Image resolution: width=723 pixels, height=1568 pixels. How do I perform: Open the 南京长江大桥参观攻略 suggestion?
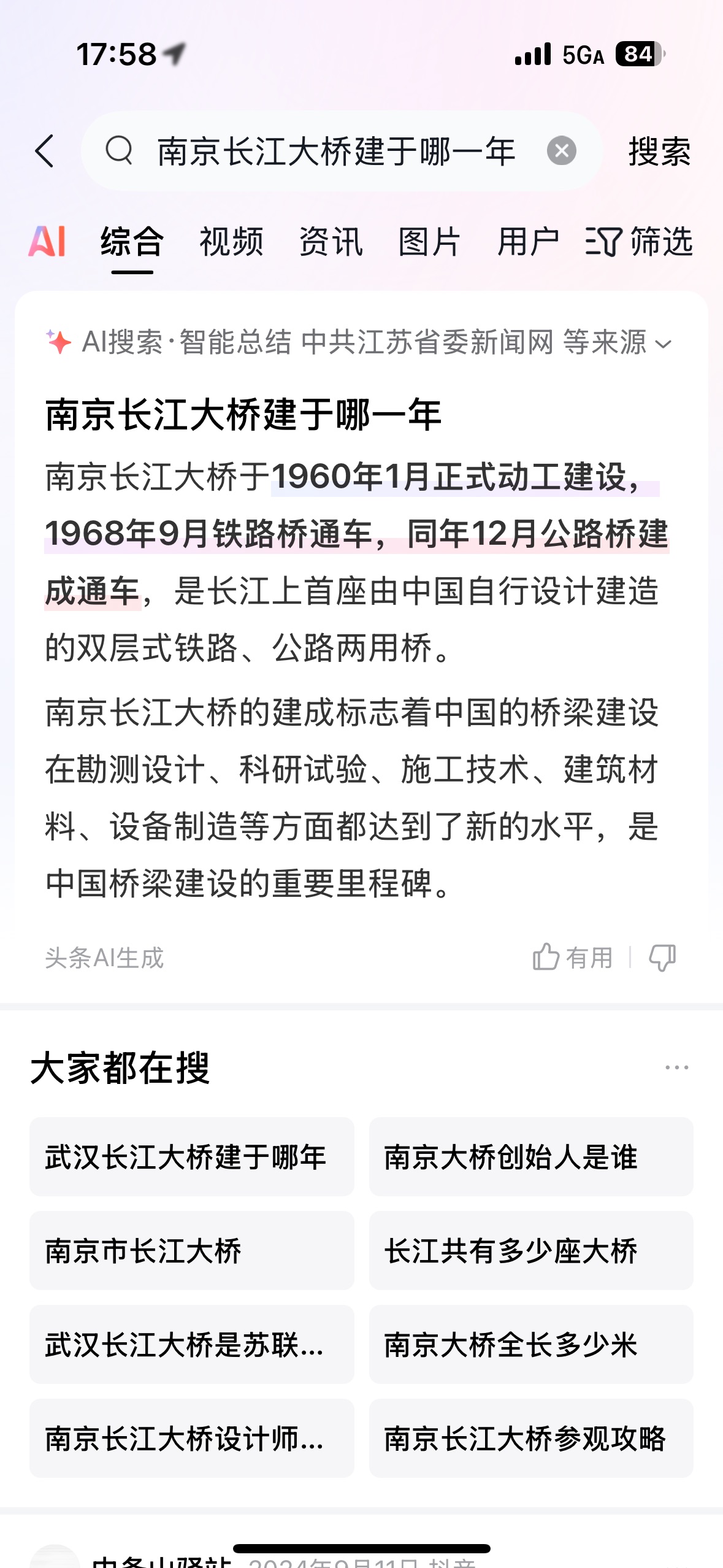[531, 1439]
